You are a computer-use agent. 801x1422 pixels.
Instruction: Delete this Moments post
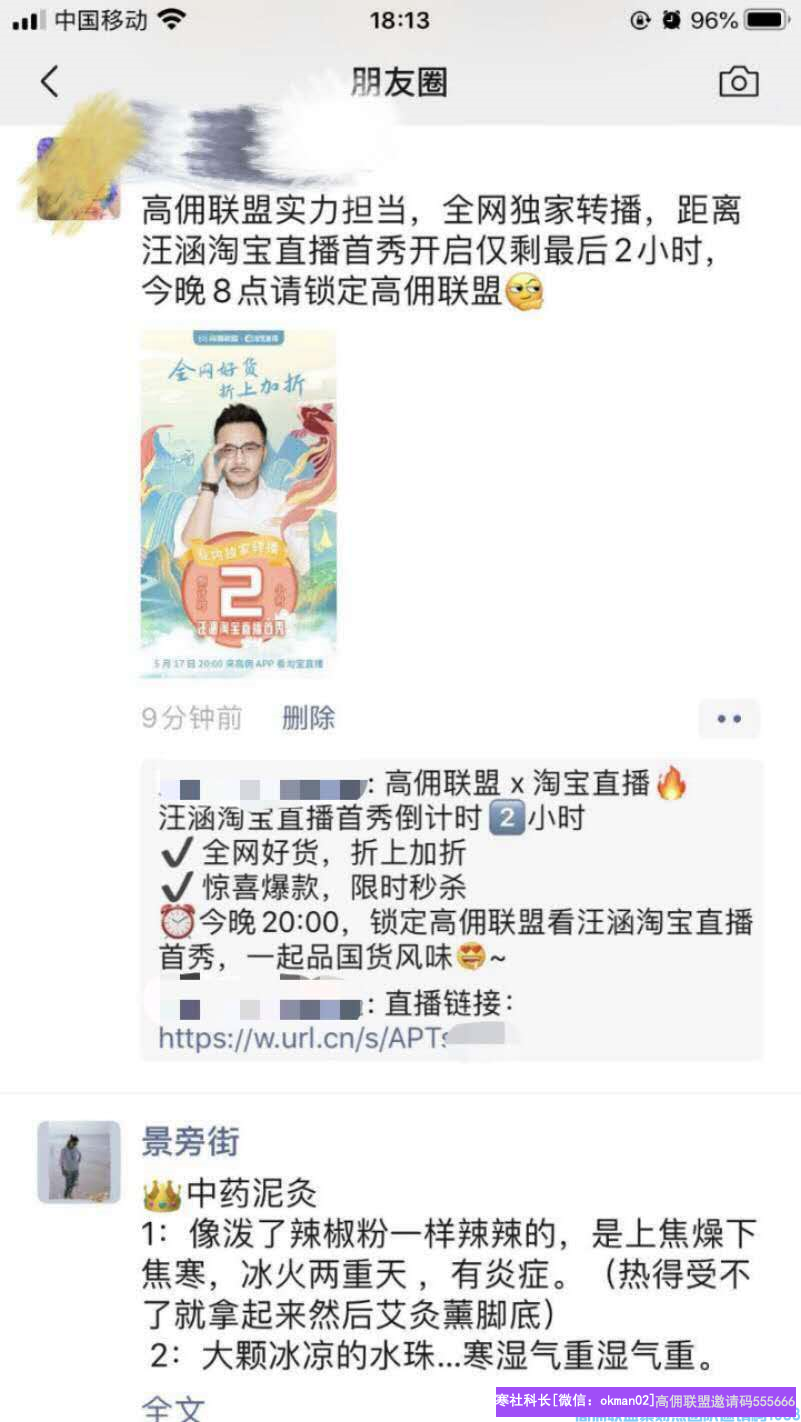point(308,718)
